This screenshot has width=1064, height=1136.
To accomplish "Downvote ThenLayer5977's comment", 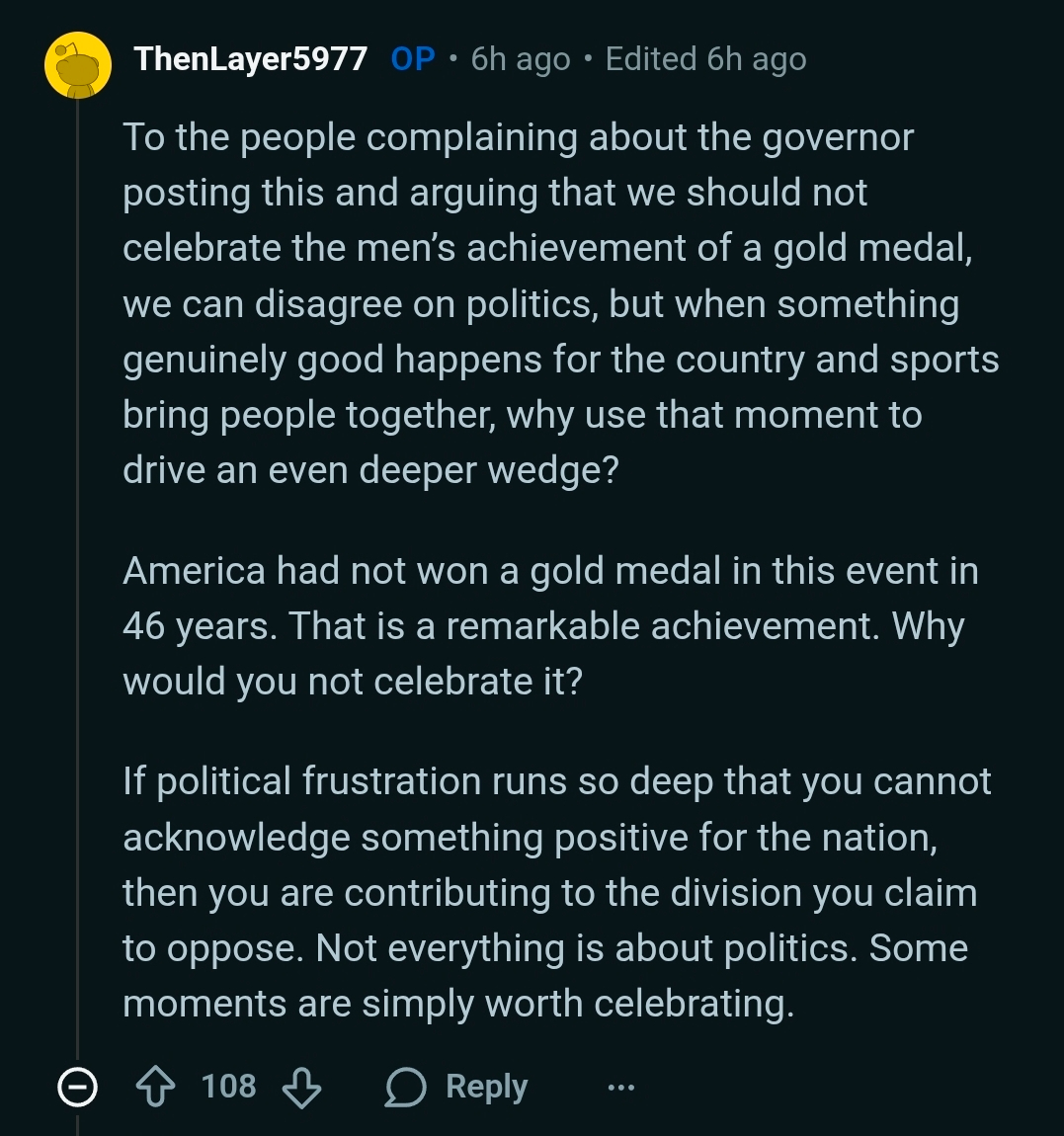I will point(301,1088).
